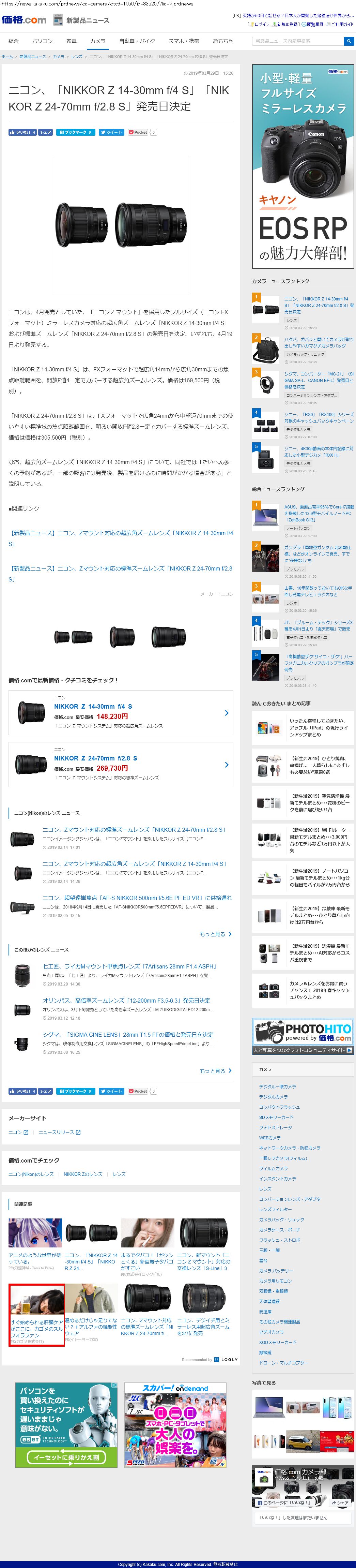Screen dimensions: 356x1568
Task: Open the 七工匠 7Artisans 28mm lens news
Action: (129, 966)
